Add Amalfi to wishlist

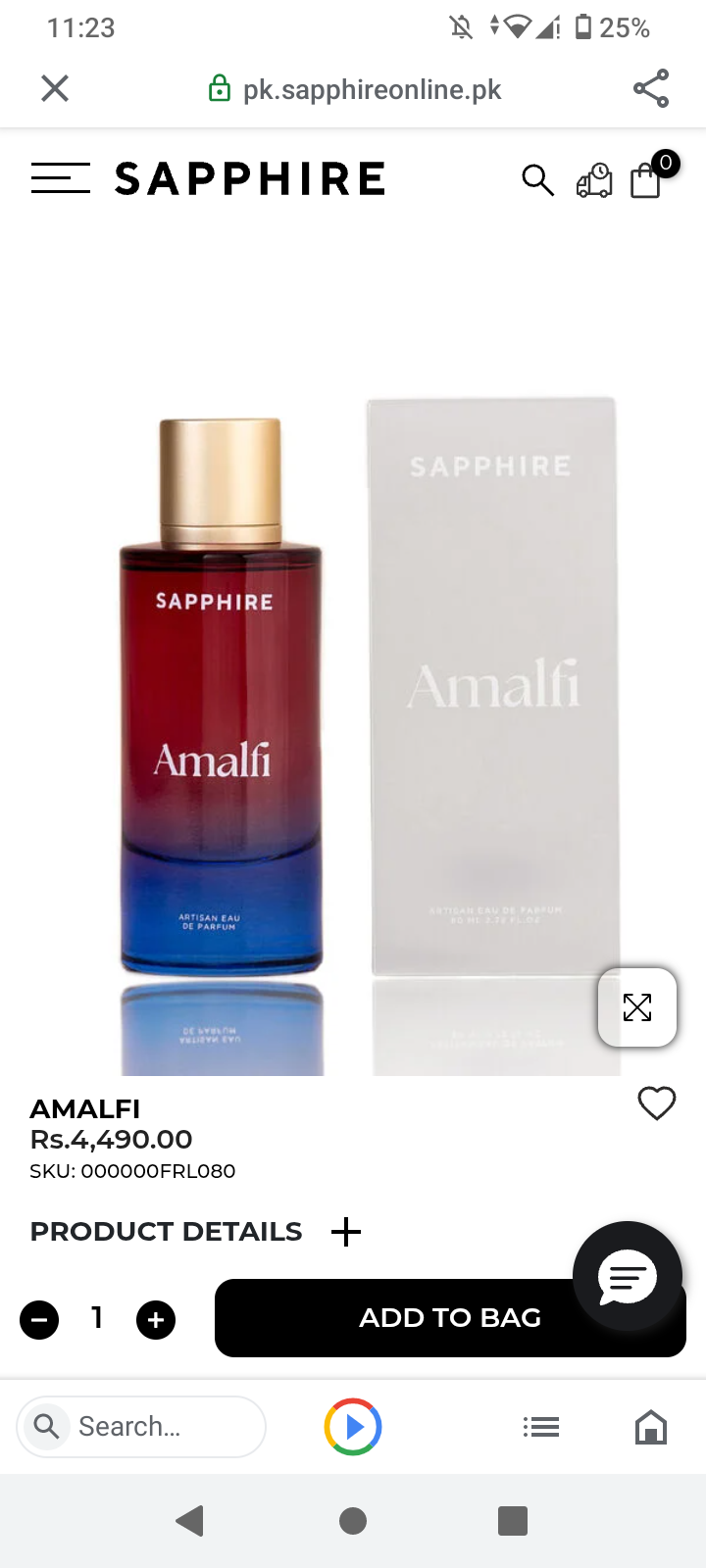pyautogui.click(x=657, y=1103)
